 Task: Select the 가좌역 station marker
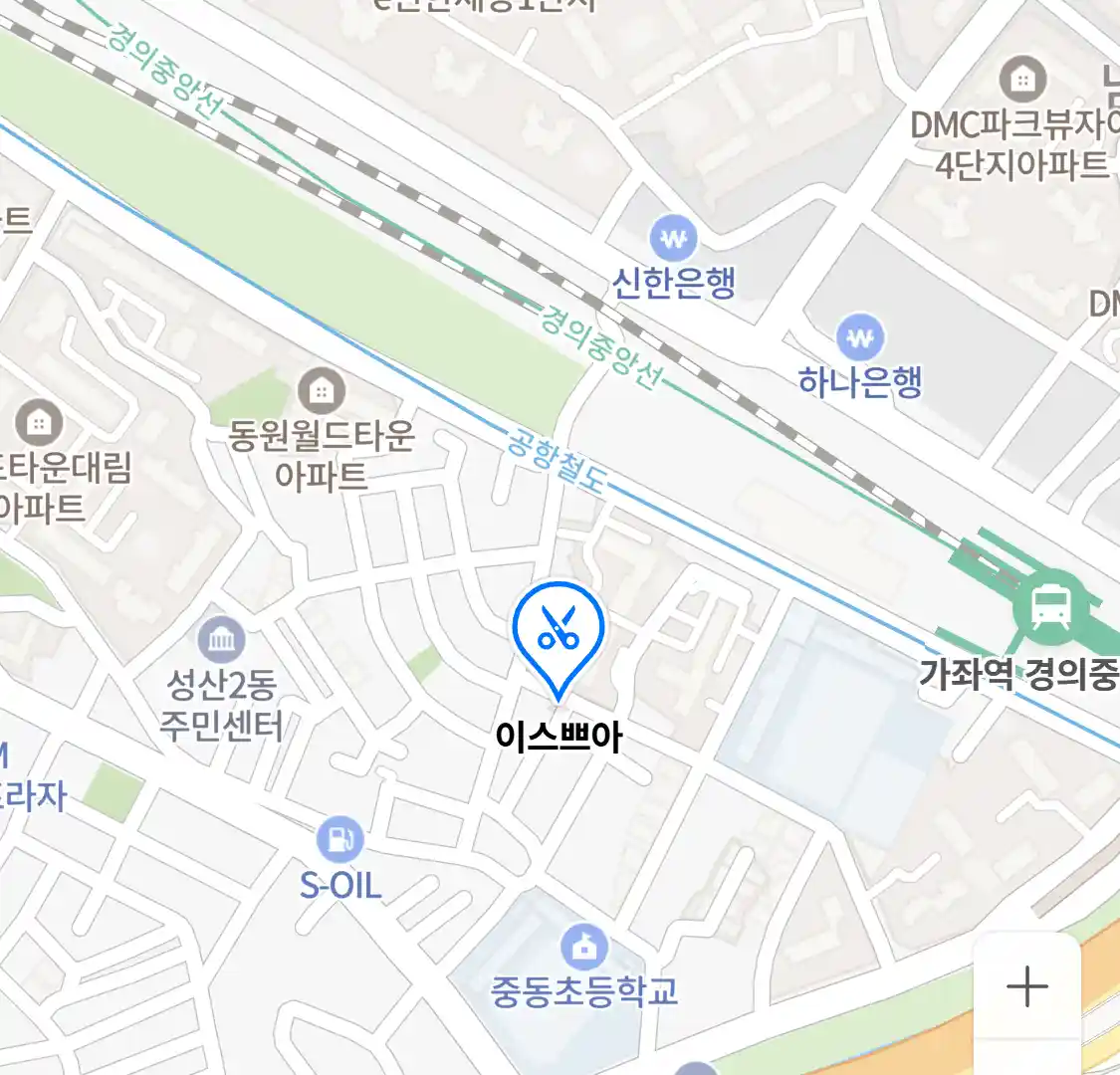coord(1050,604)
